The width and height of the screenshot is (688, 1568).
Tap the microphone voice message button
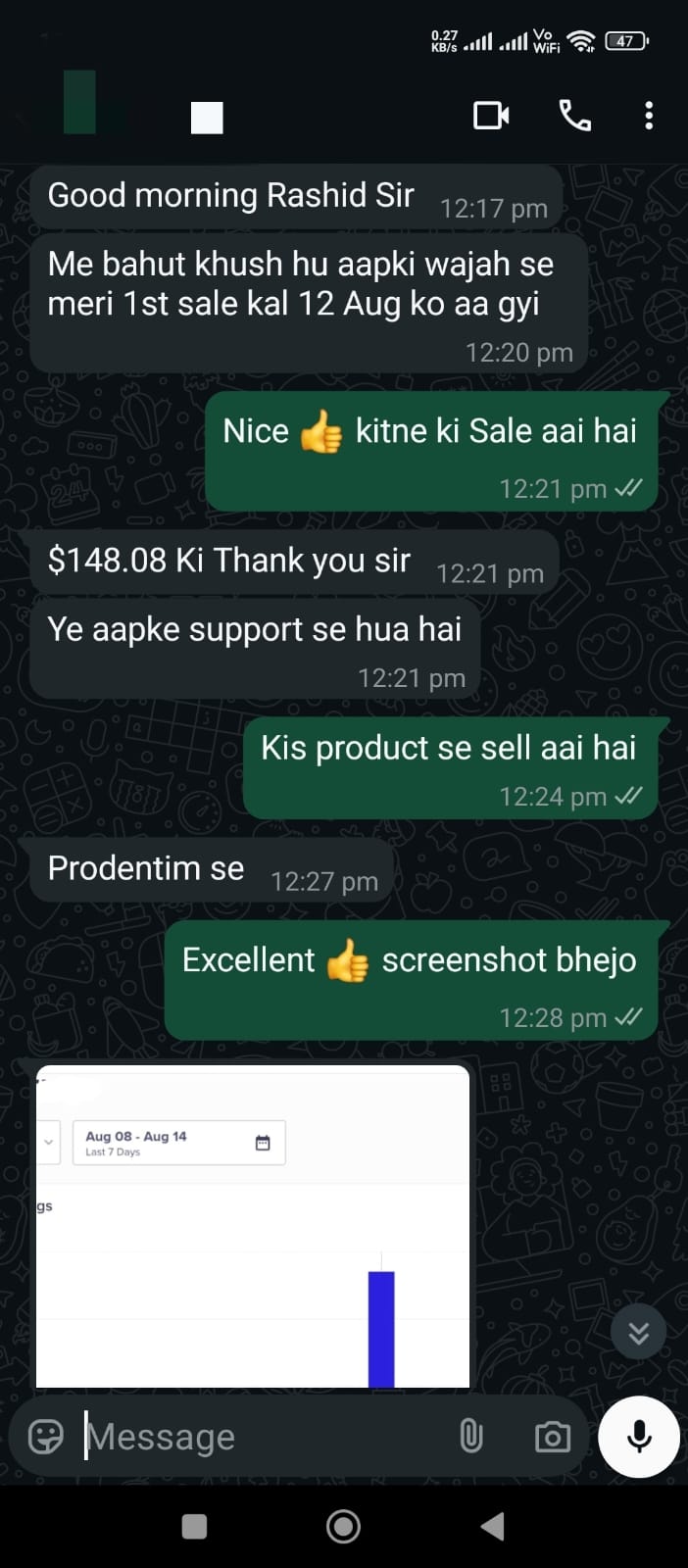pyautogui.click(x=639, y=1437)
